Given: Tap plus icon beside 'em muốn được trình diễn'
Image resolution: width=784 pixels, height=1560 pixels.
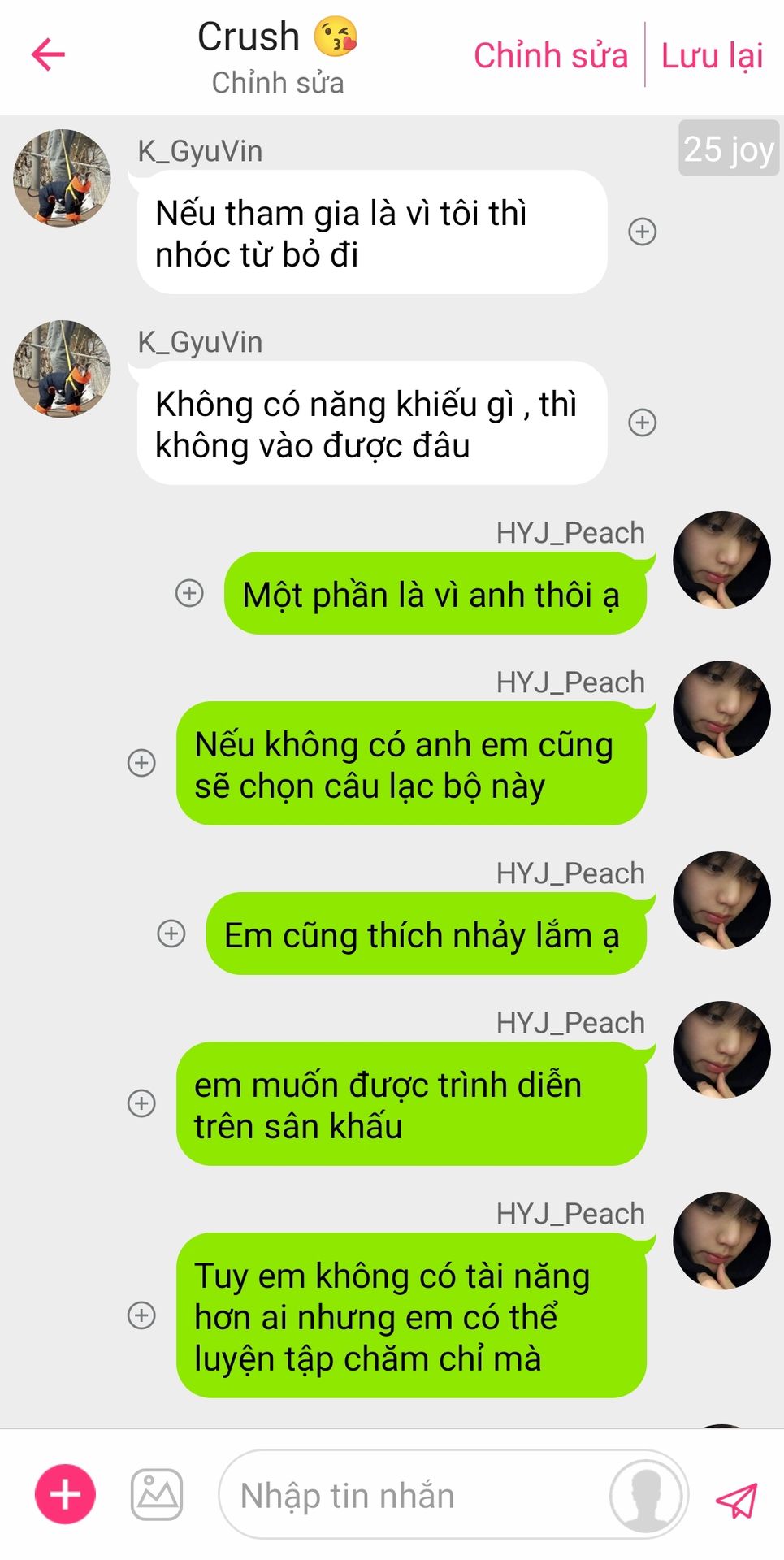Looking at the screenshot, I should coord(142,1103).
